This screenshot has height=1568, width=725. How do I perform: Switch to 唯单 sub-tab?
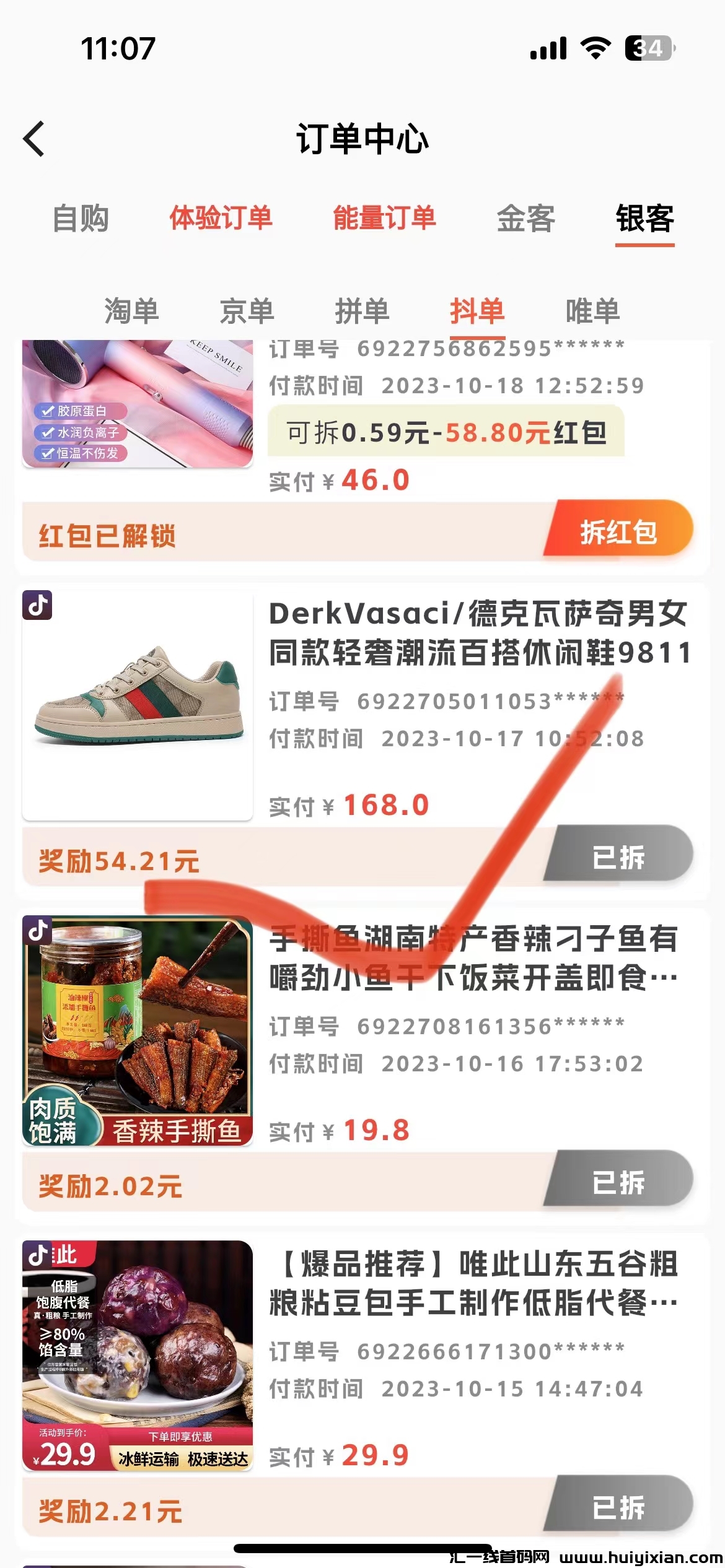pos(592,311)
